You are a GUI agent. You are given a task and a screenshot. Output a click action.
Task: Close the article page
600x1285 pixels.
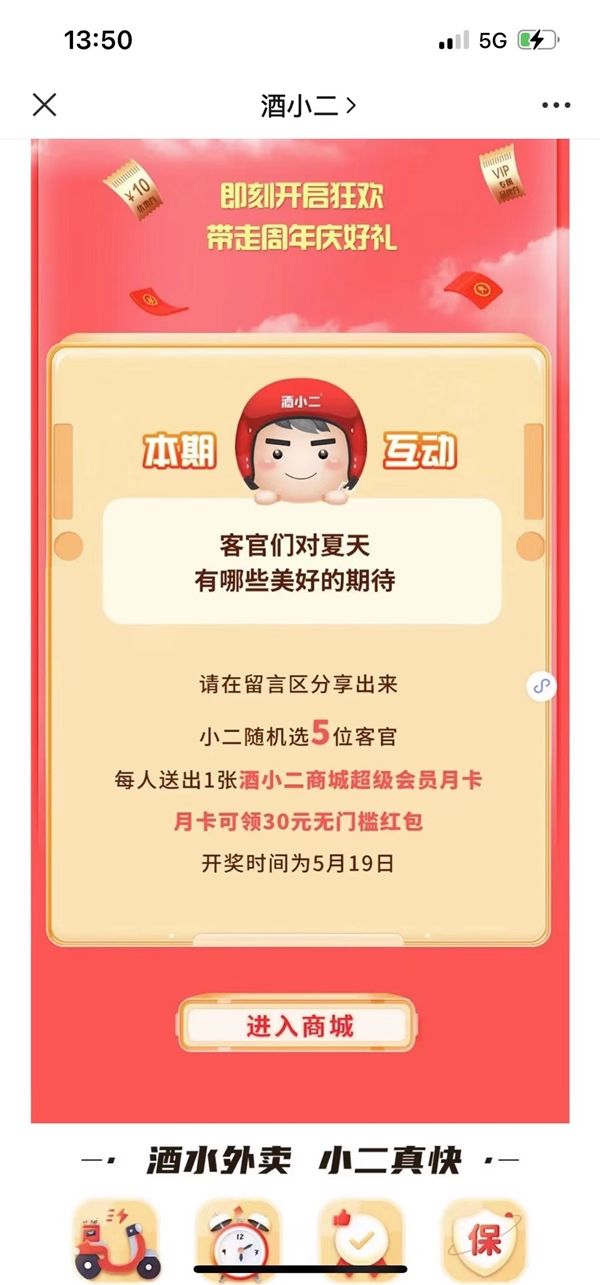point(45,105)
